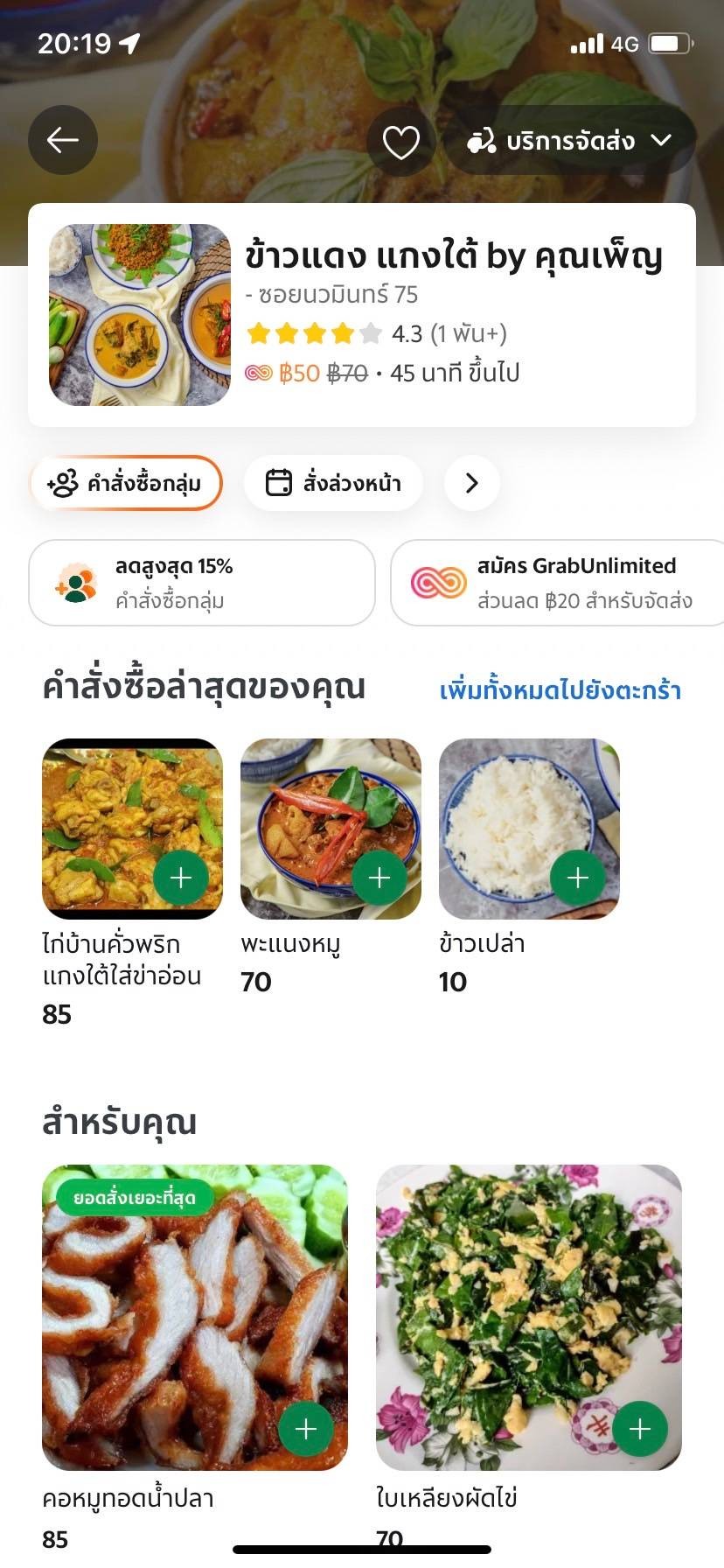Tap the promo coupon icon next to ฿50

tap(259, 372)
